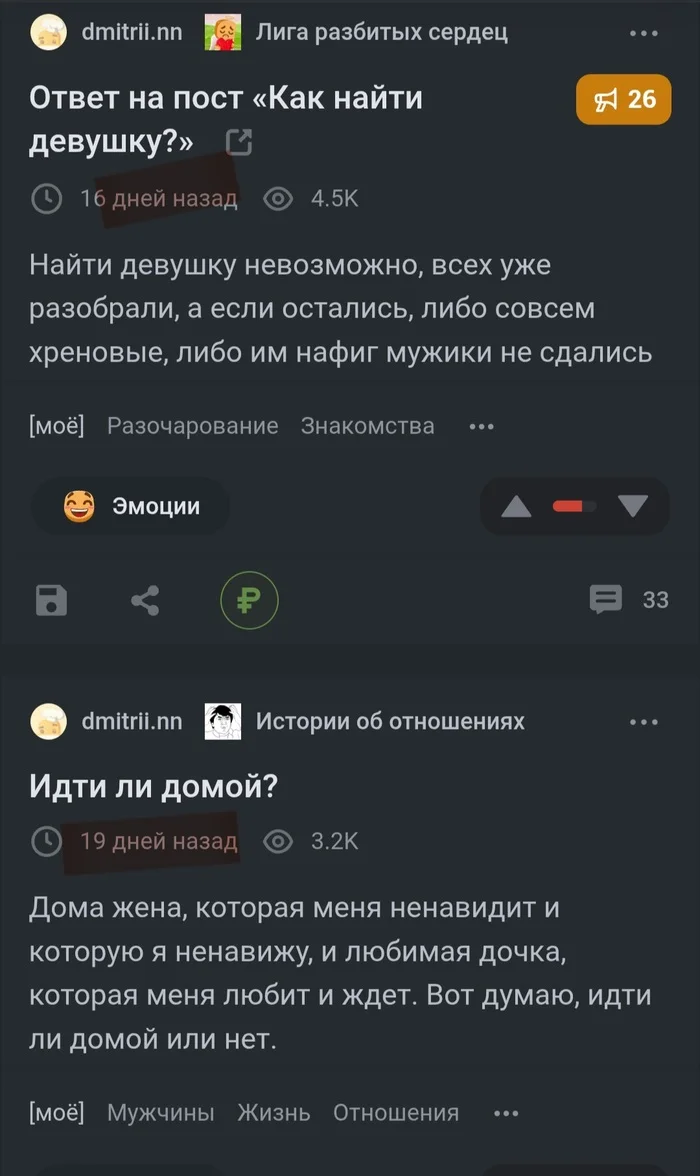Viewport: 700px width, 1176px height.
Task: Donate to the author with the ruble icon
Action: [249, 600]
